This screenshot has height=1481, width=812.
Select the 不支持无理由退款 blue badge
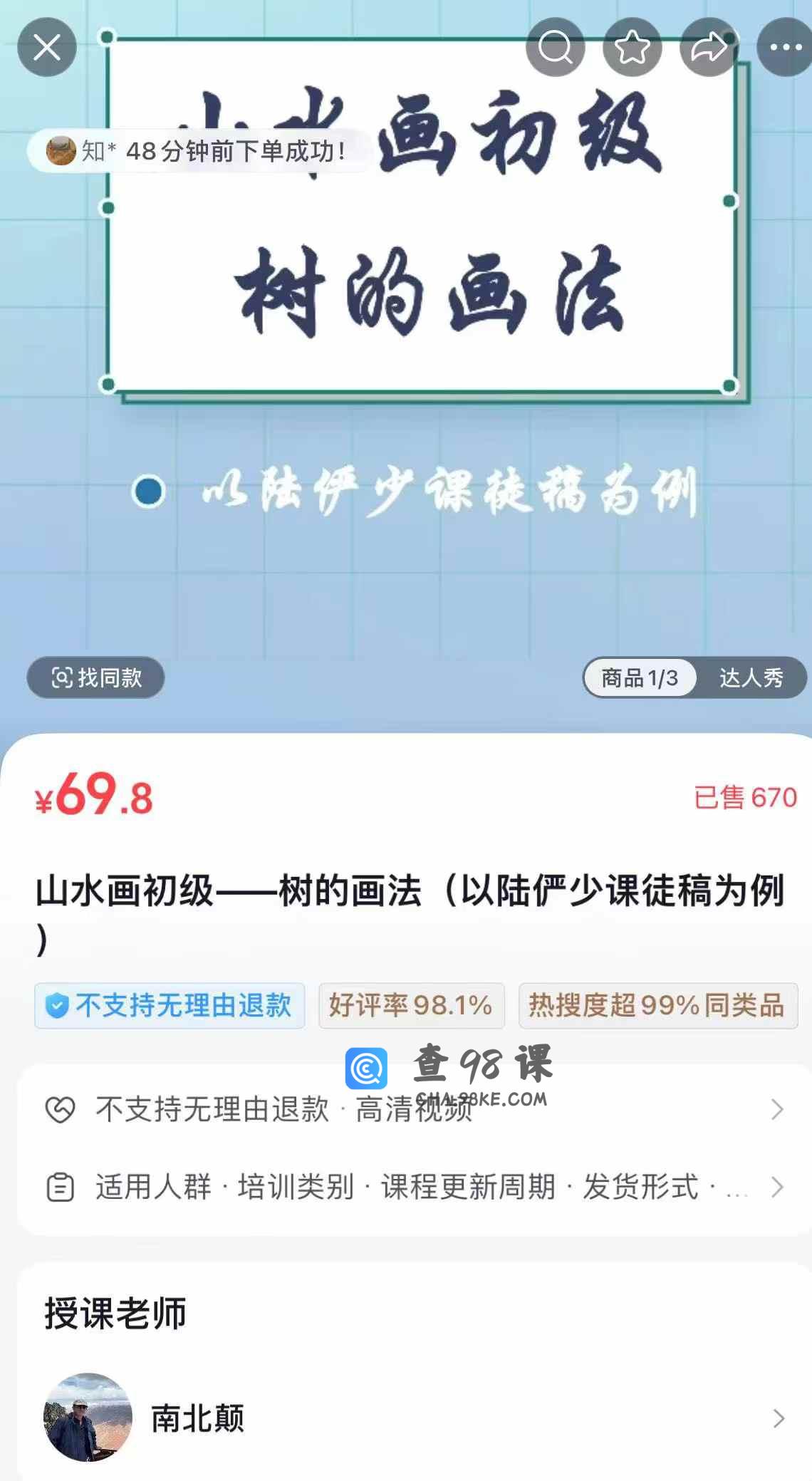coord(170,1005)
